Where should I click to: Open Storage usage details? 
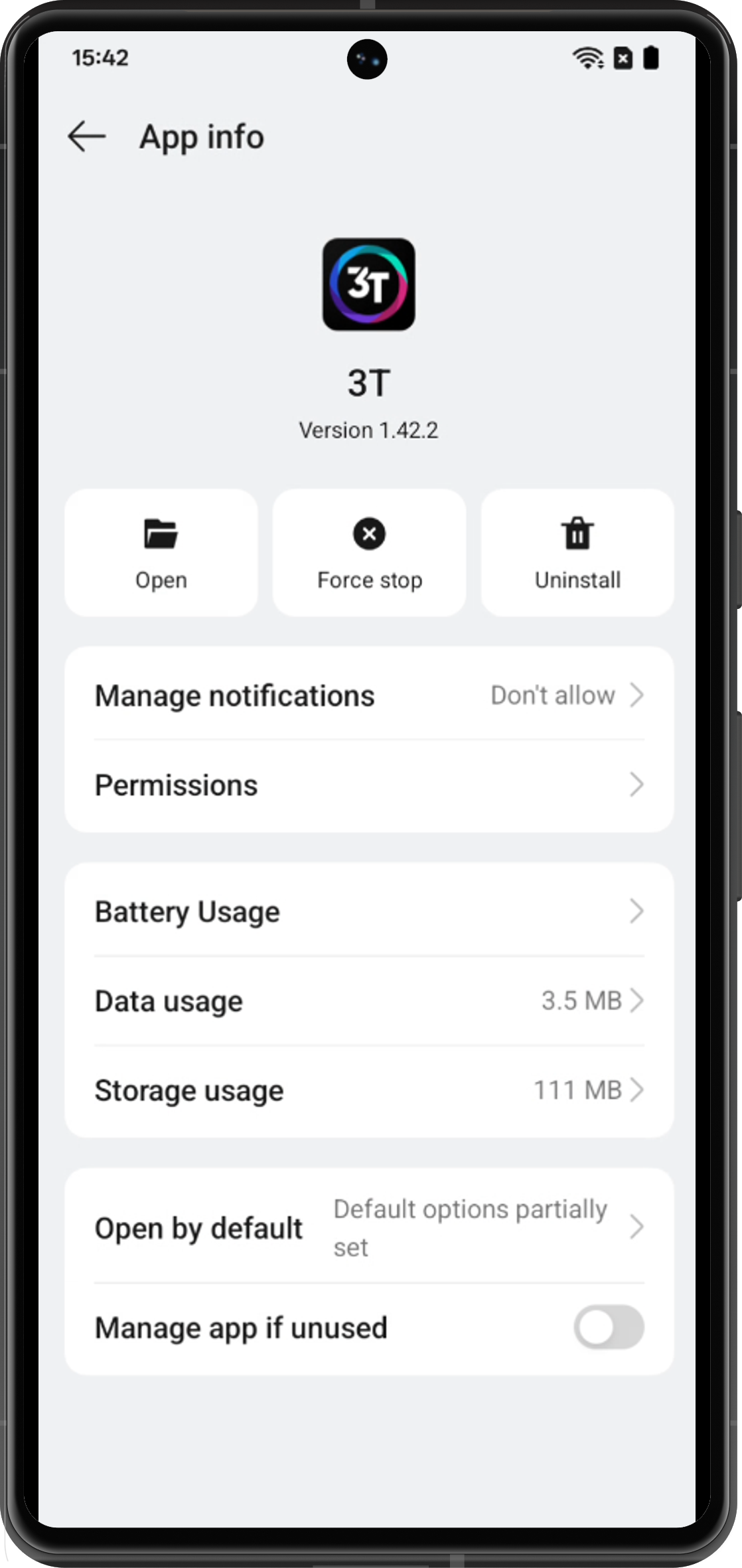point(369,1090)
